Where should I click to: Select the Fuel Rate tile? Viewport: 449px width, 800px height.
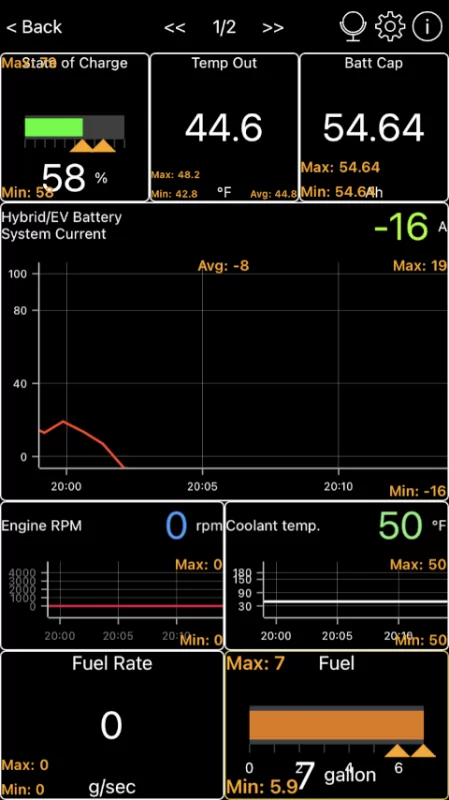pos(112,725)
